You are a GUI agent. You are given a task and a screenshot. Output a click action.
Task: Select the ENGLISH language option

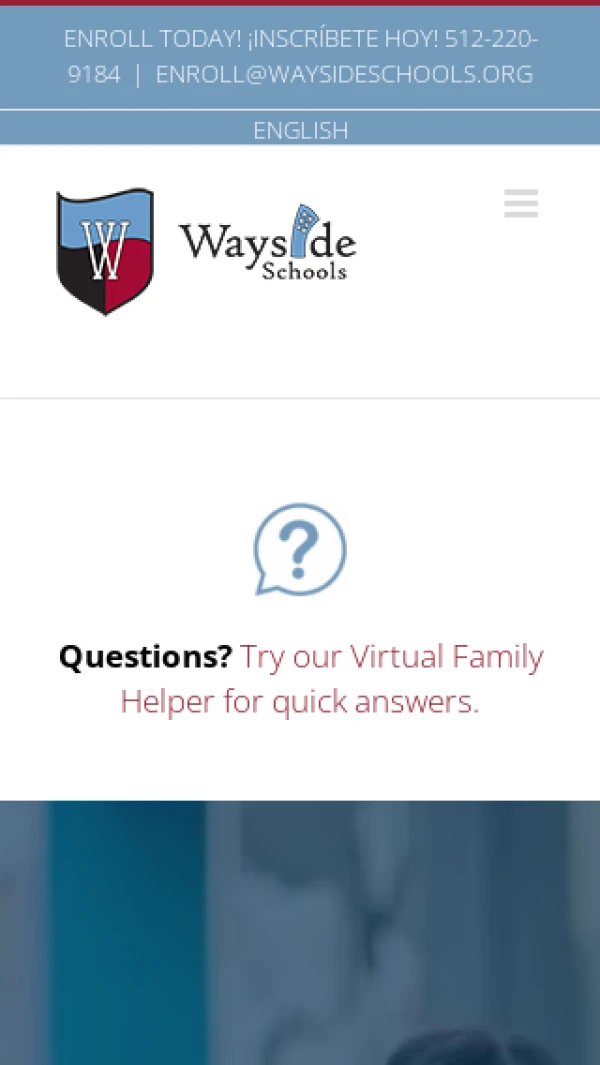tap(300, 130)
